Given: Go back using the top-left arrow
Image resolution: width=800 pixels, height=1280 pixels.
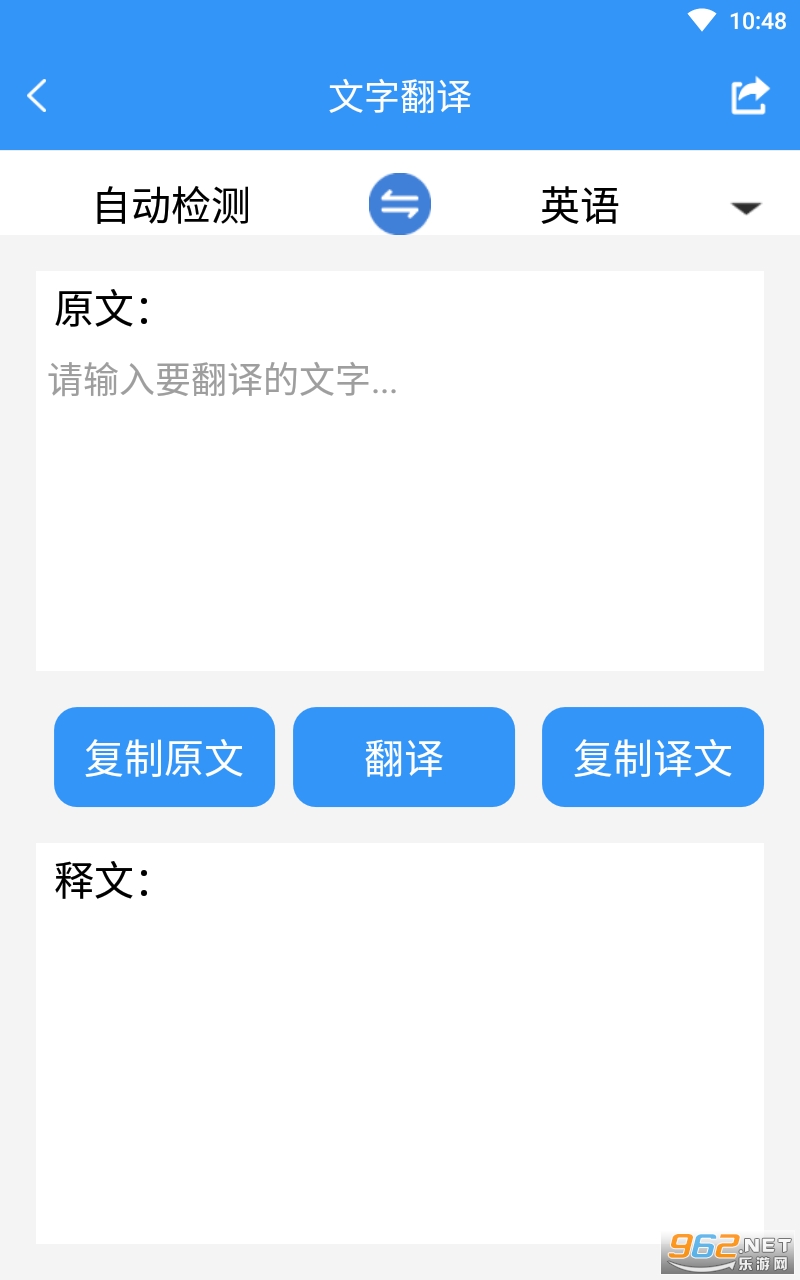Looking at the screenshot, I should tap(38, 97).
